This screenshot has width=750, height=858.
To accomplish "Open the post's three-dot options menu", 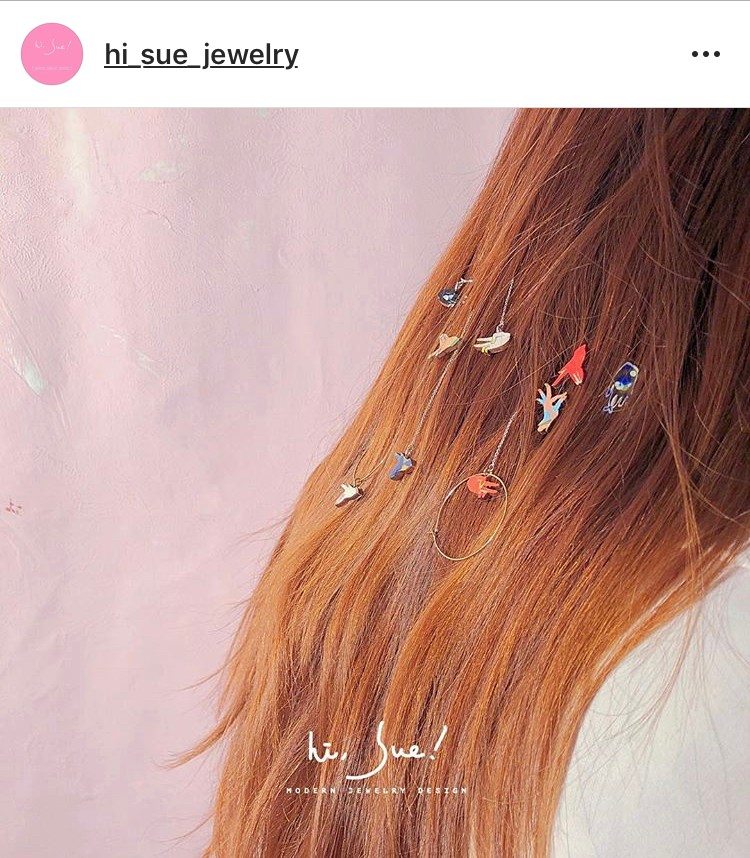I will tap(705, 54).
